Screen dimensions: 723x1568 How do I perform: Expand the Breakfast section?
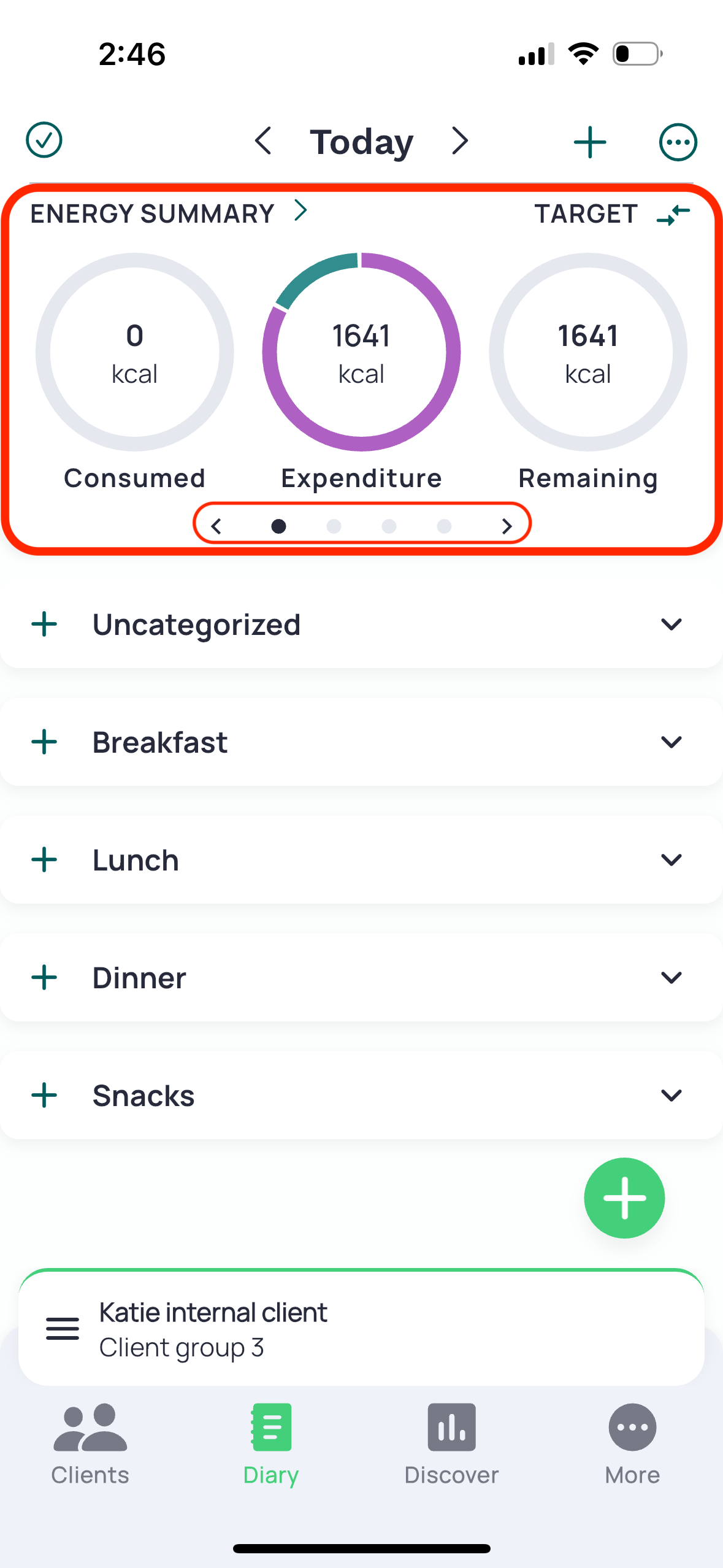click(671, 742)
